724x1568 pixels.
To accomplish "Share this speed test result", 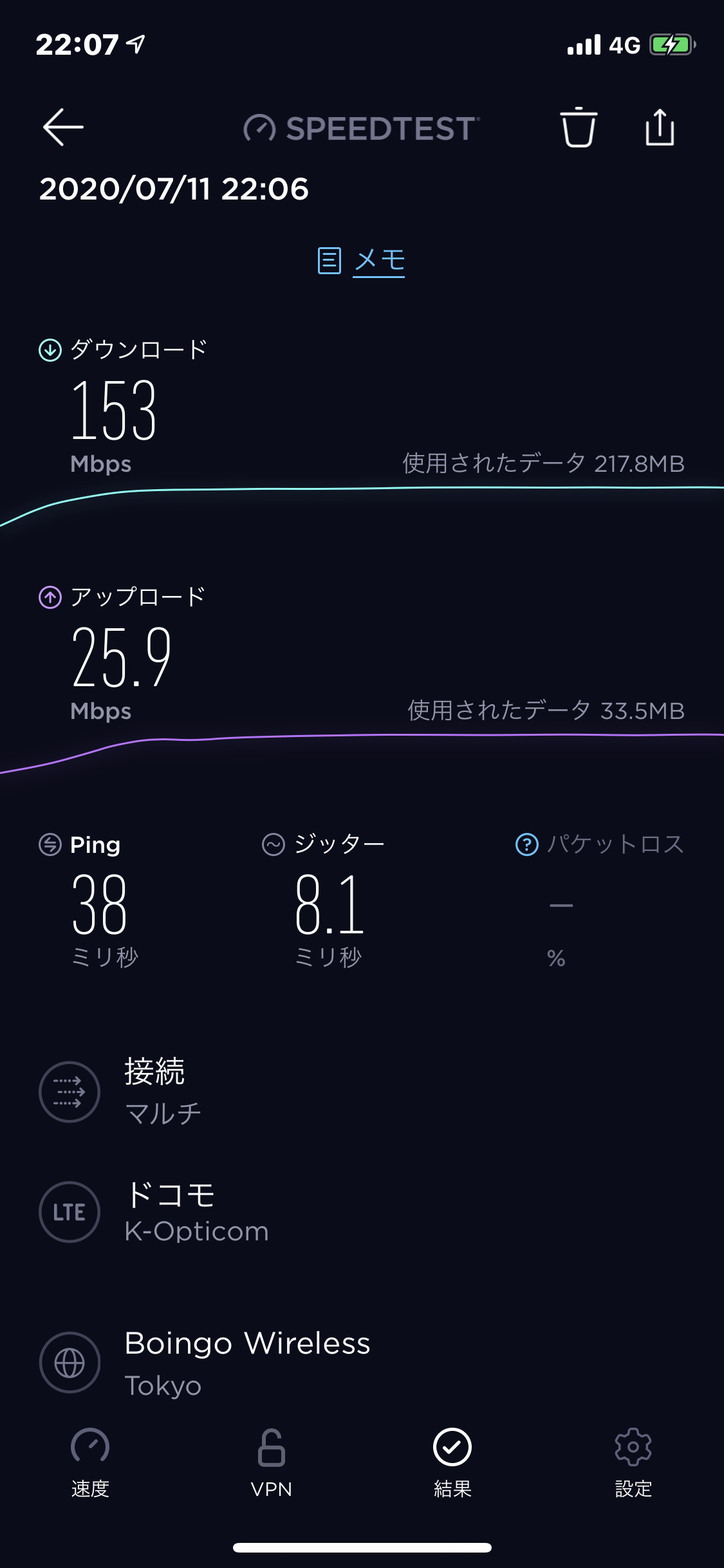I will pyautogui.click(x=660, y=127).
